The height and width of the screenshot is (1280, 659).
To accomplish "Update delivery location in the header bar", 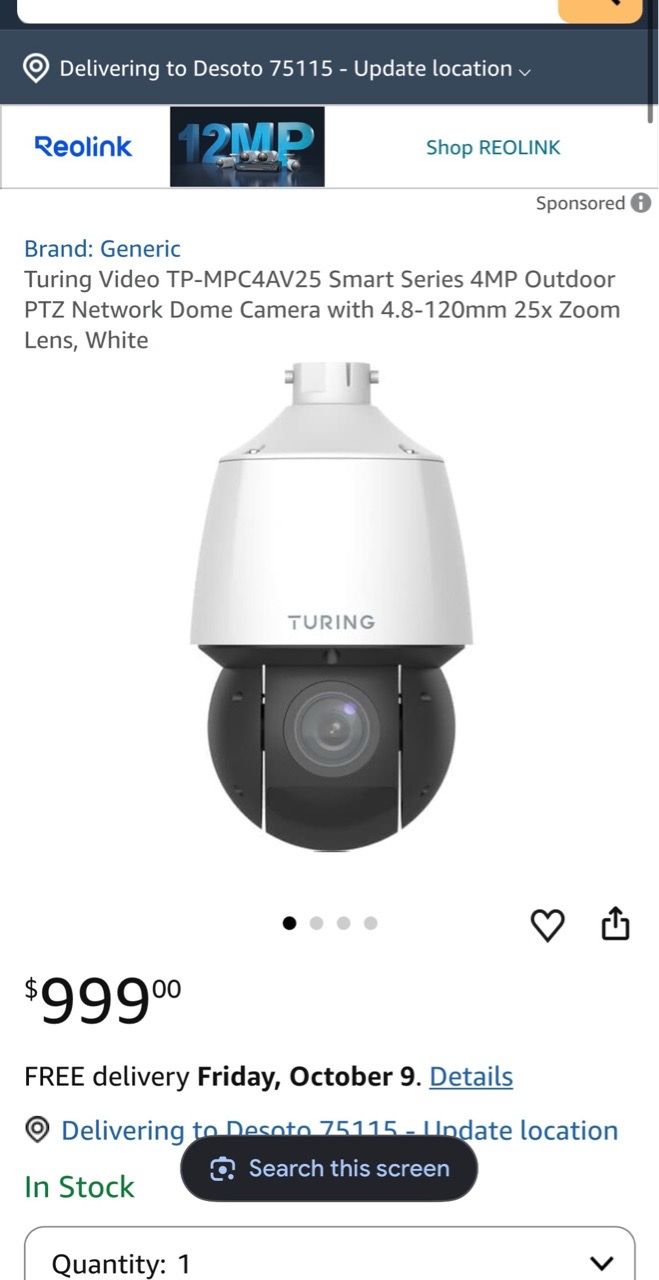I will 277,69.
